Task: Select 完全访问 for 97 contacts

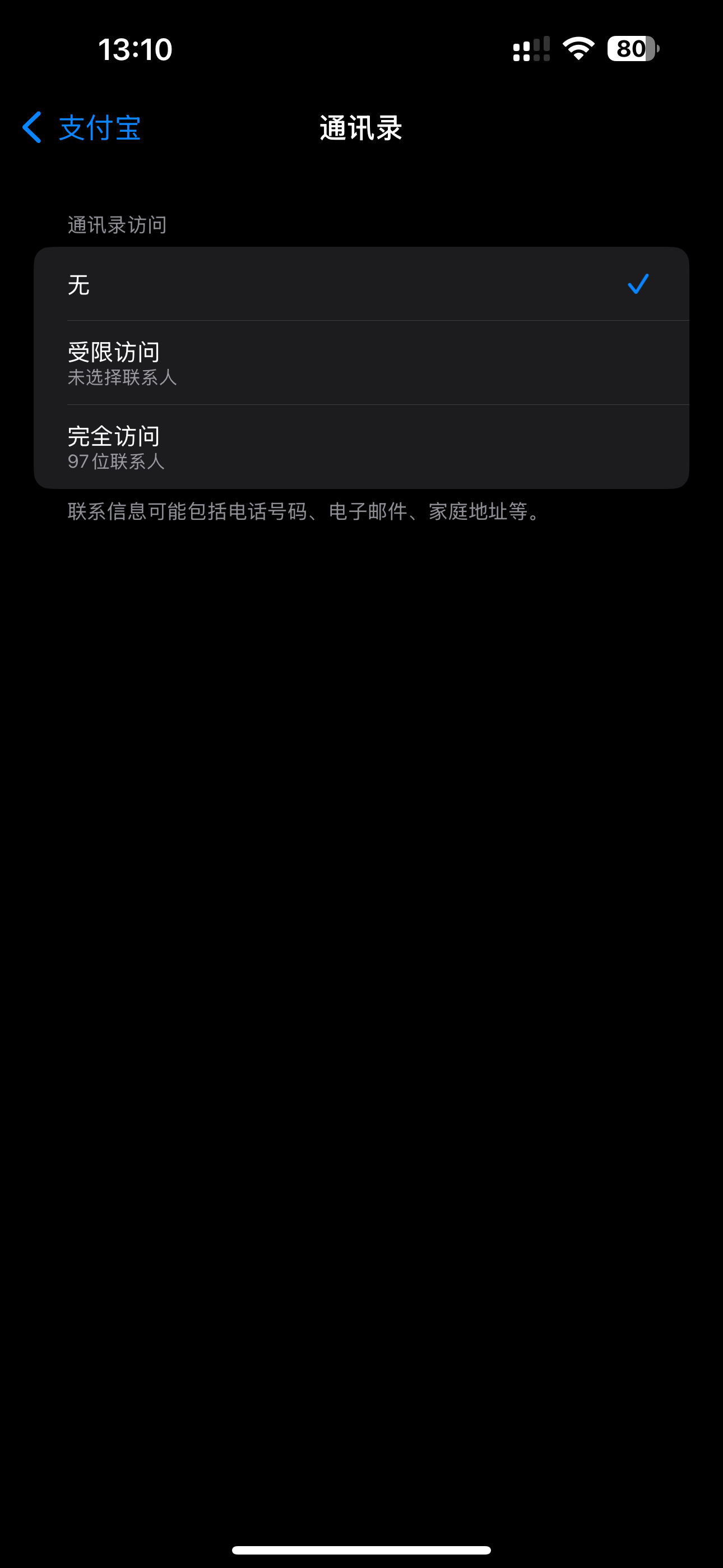Action: point(360,447)
